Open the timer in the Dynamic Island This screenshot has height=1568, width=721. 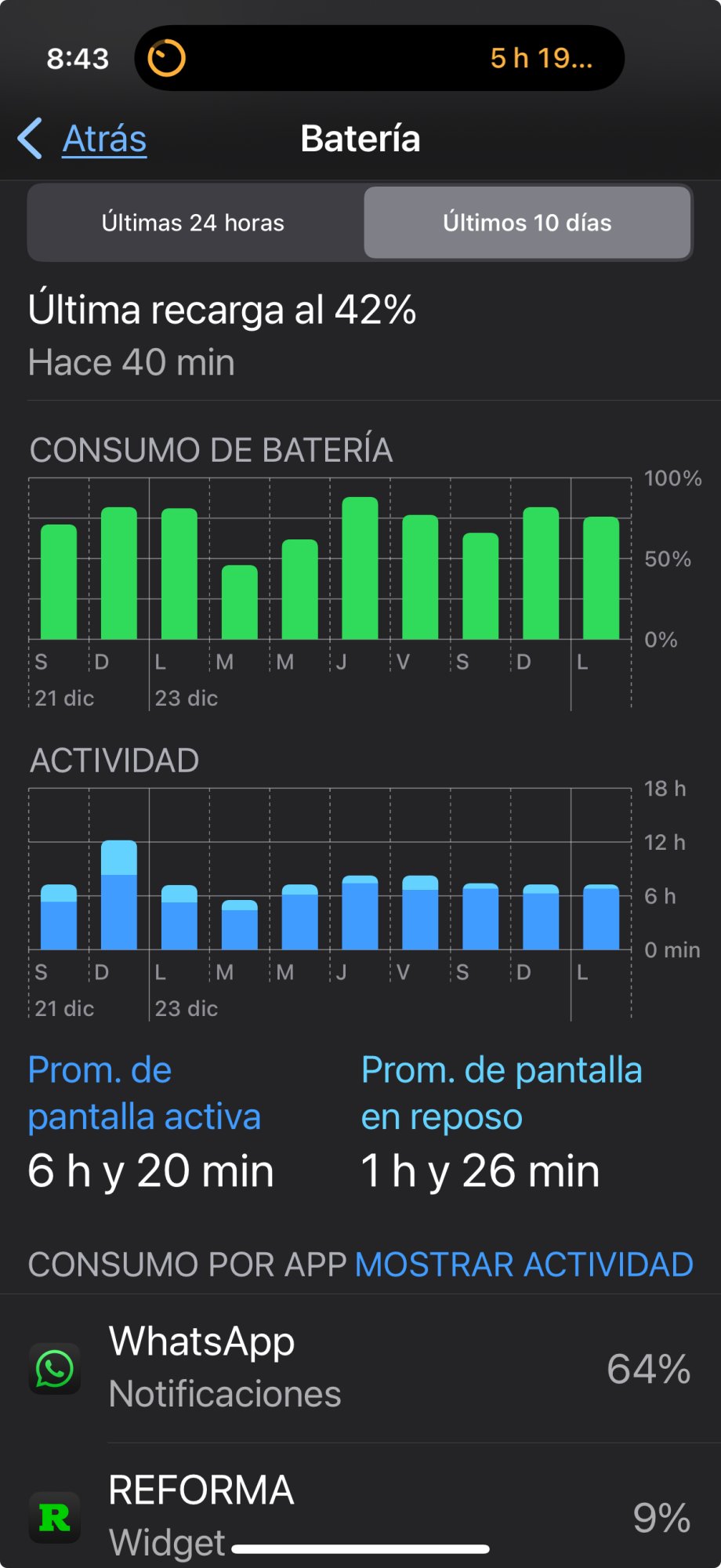tap(379, 58)
